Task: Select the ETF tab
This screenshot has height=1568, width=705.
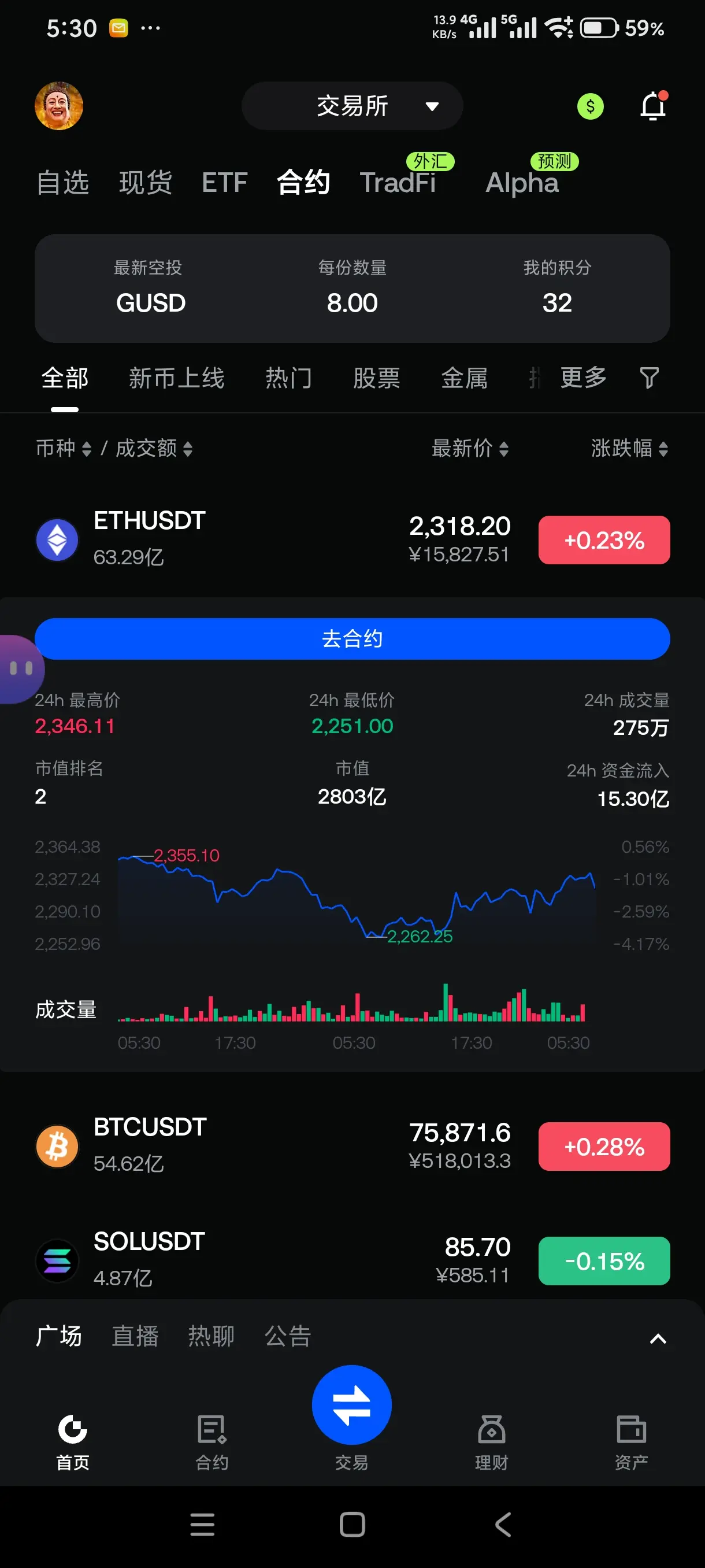Action: 224,183
